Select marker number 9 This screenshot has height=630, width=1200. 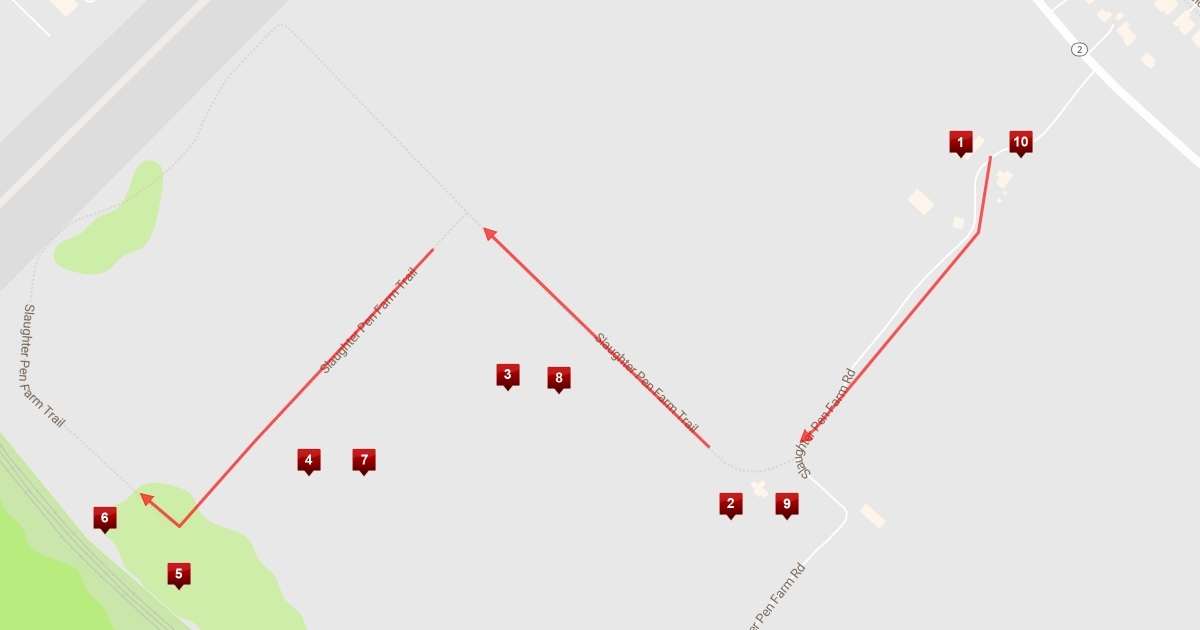point(786,504)
